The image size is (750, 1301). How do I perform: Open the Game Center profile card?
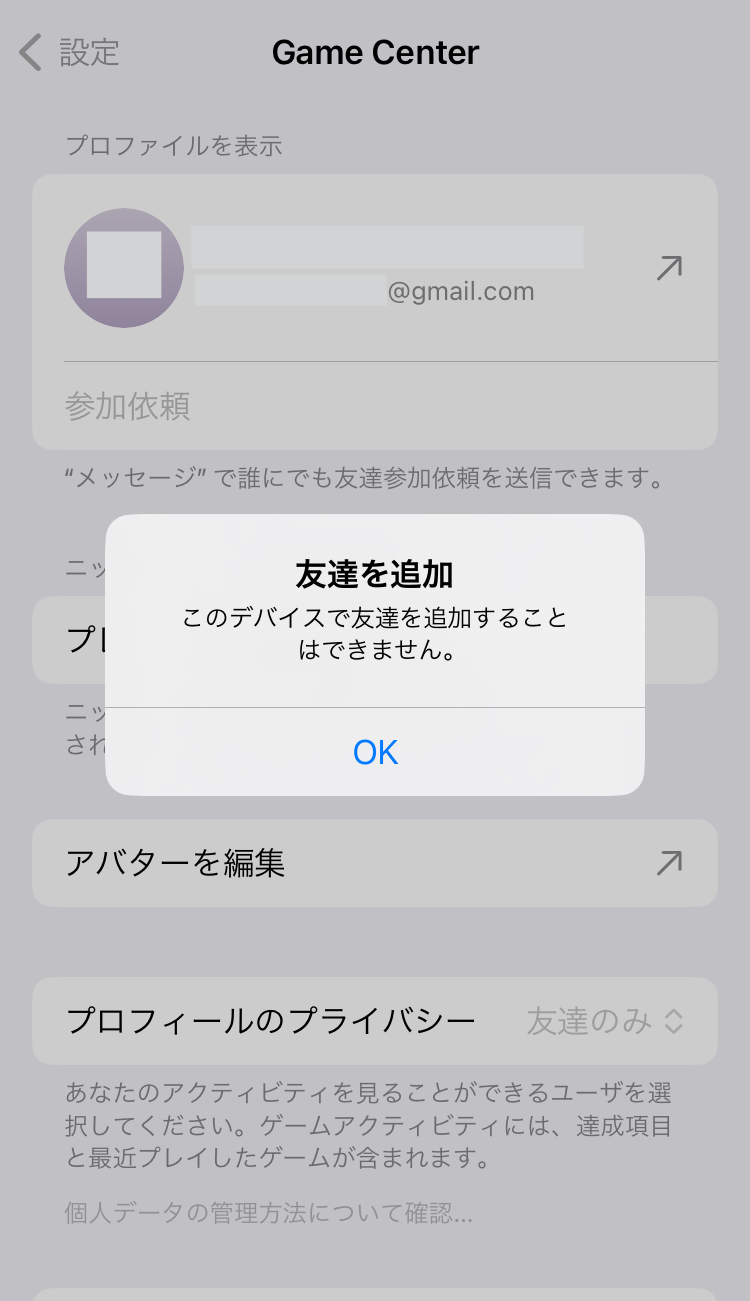click(375, 268)
